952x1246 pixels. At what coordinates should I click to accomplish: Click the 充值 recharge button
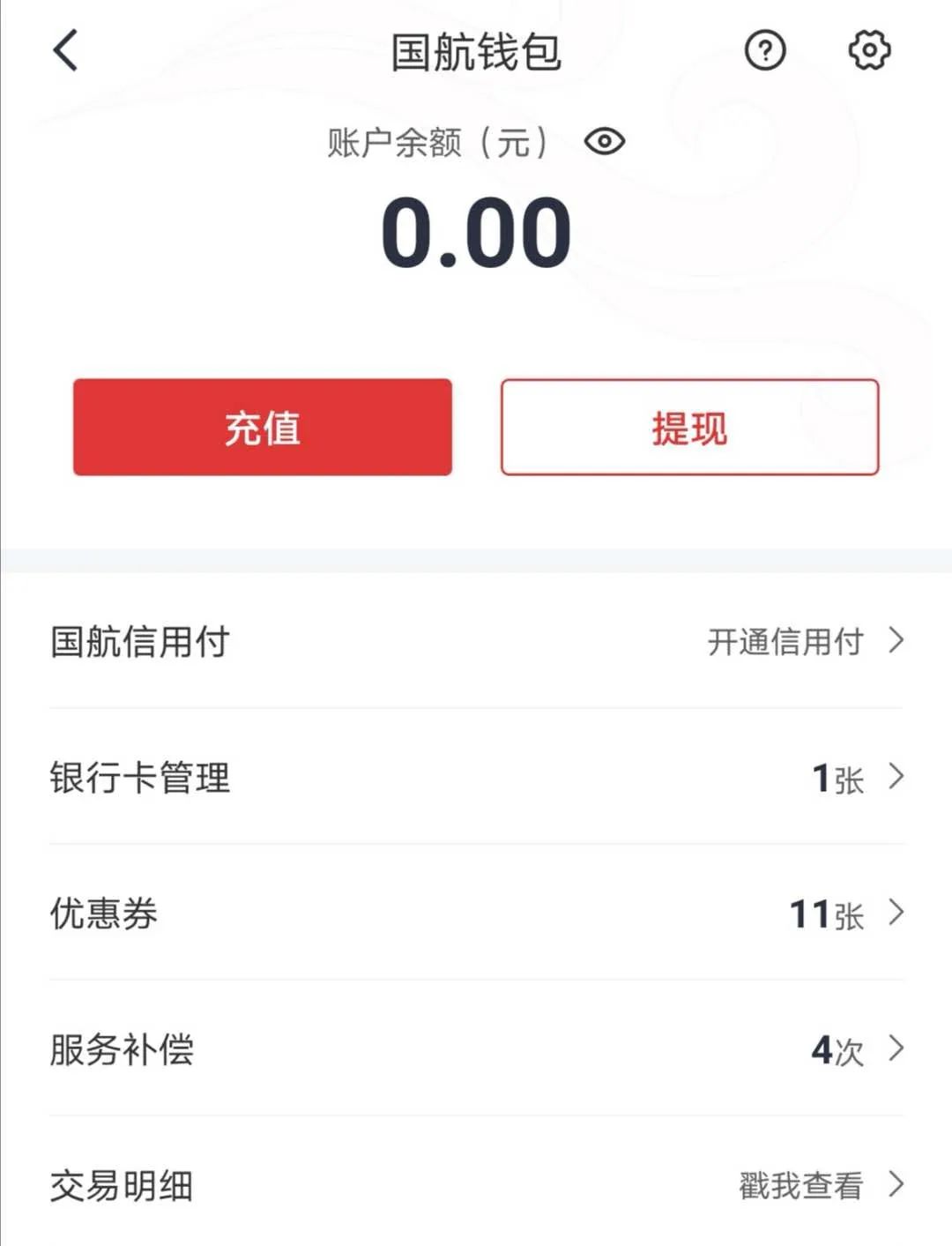click(x=261, y=429)
